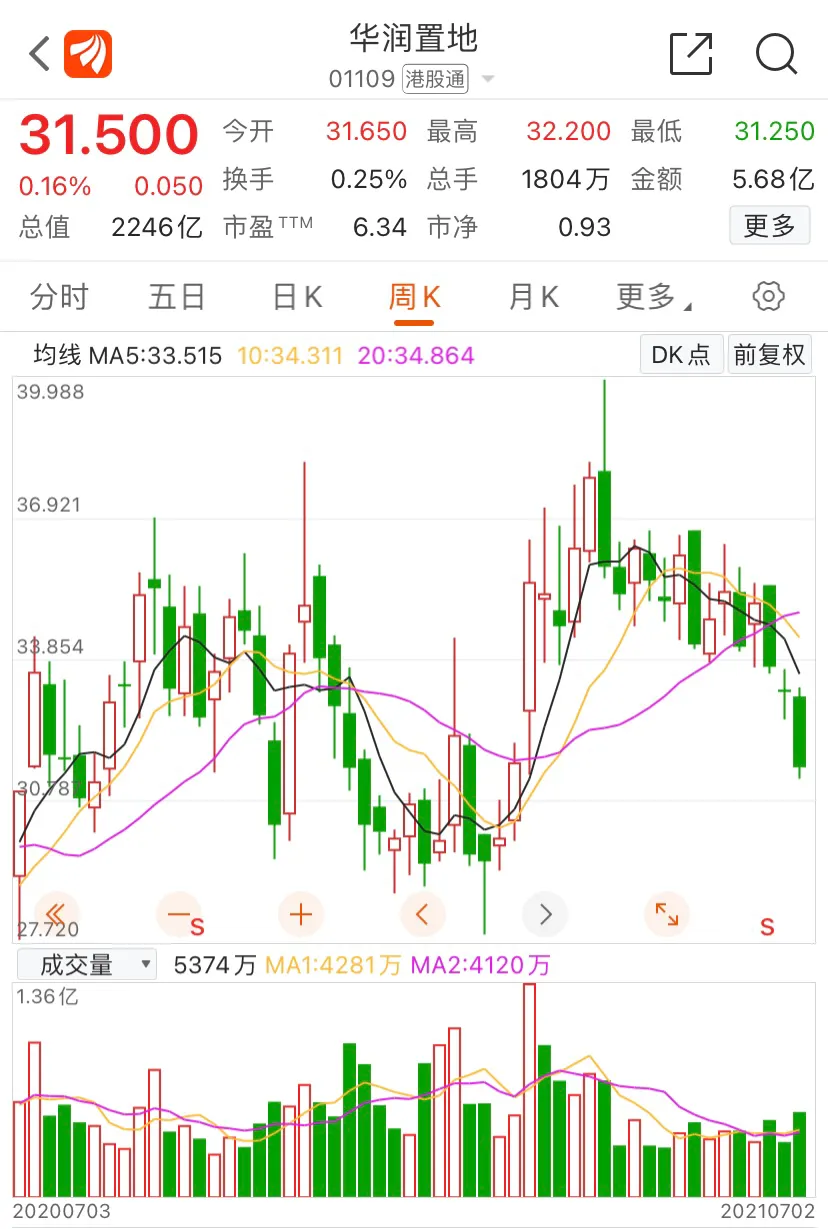Go back using the top-left arrow
This screenshot has width=828, height=1229.
point(40,54)
